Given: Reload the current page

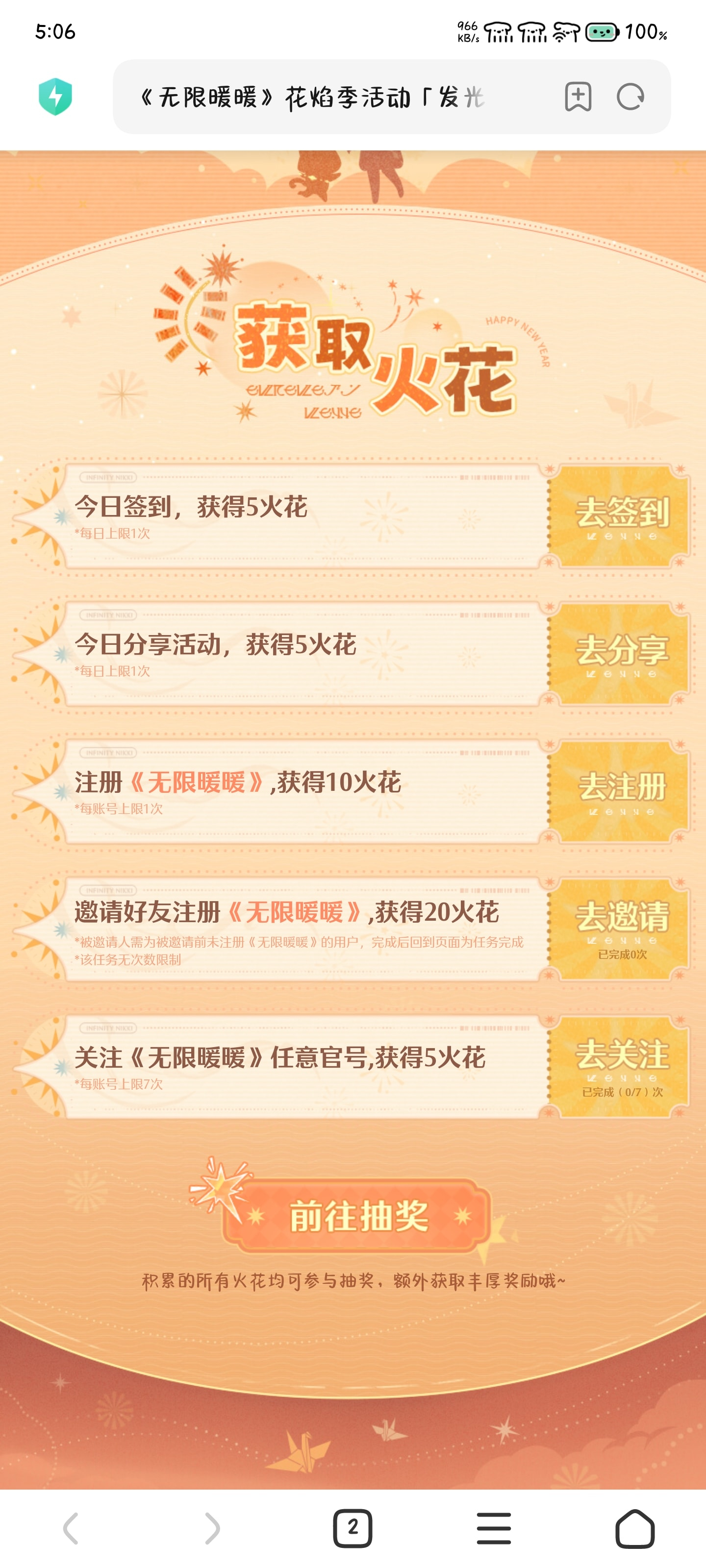Looking at the screenshot, I should tap(630, 97).
